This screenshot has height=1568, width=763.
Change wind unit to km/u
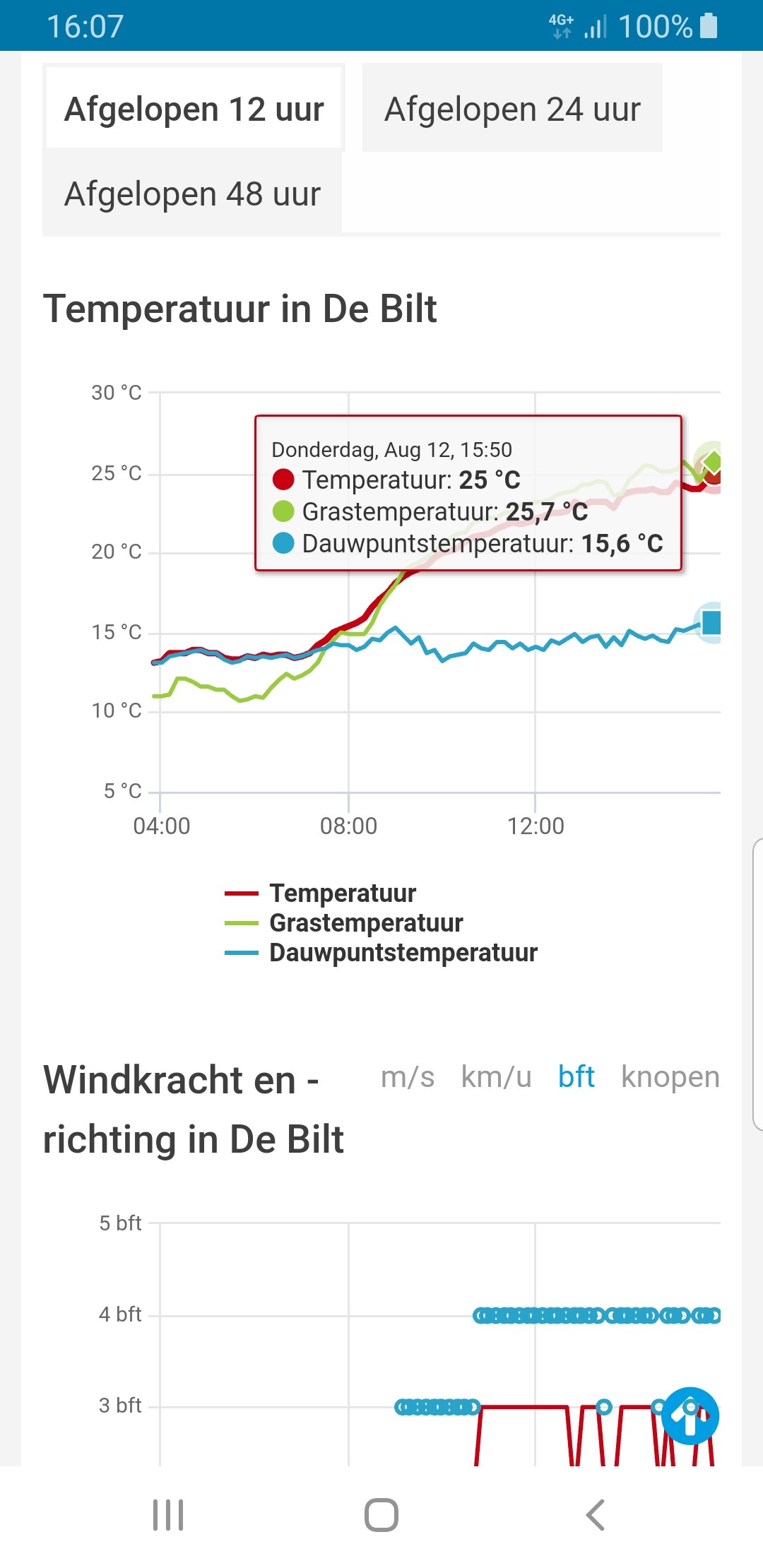click(496, 1077)
